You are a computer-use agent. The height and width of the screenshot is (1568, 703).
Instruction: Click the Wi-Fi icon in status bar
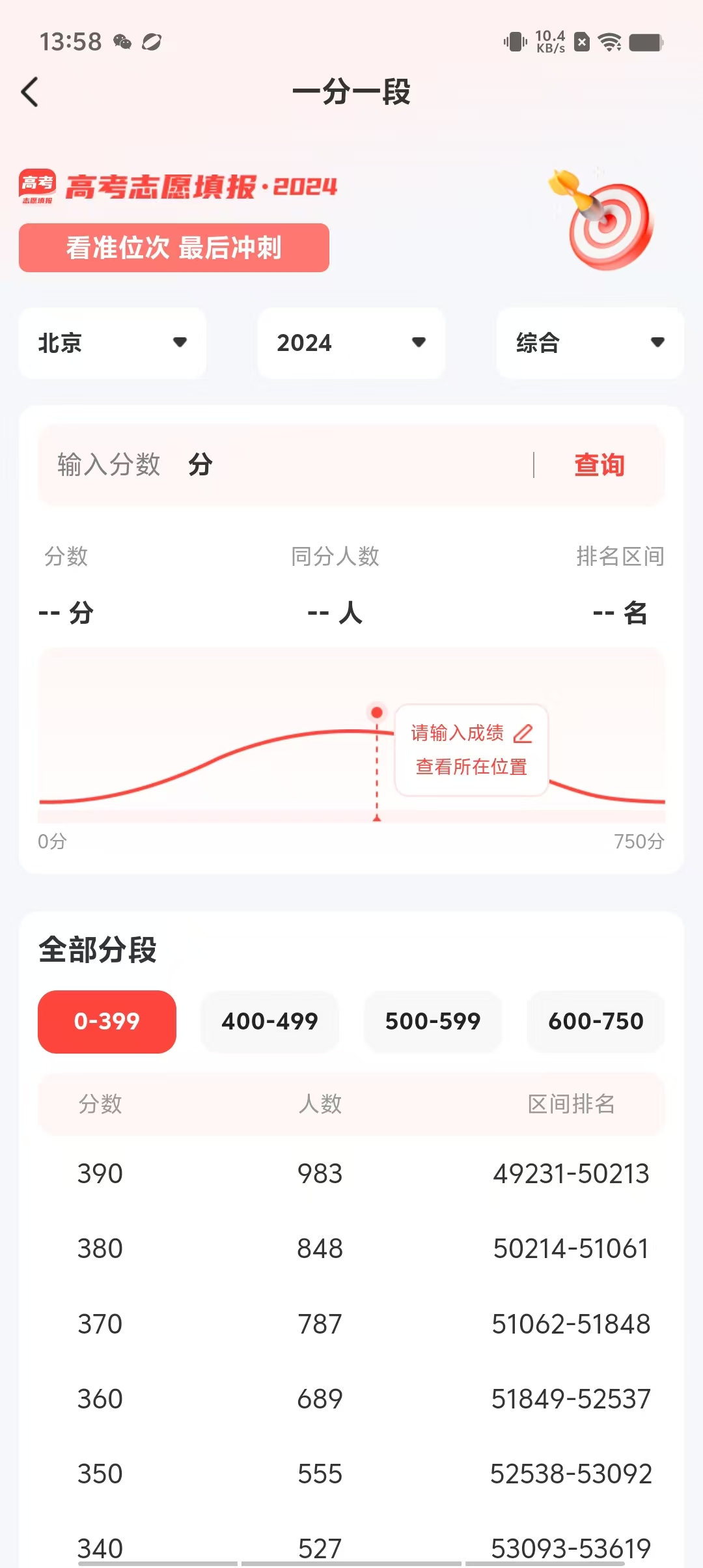(609, 42)
